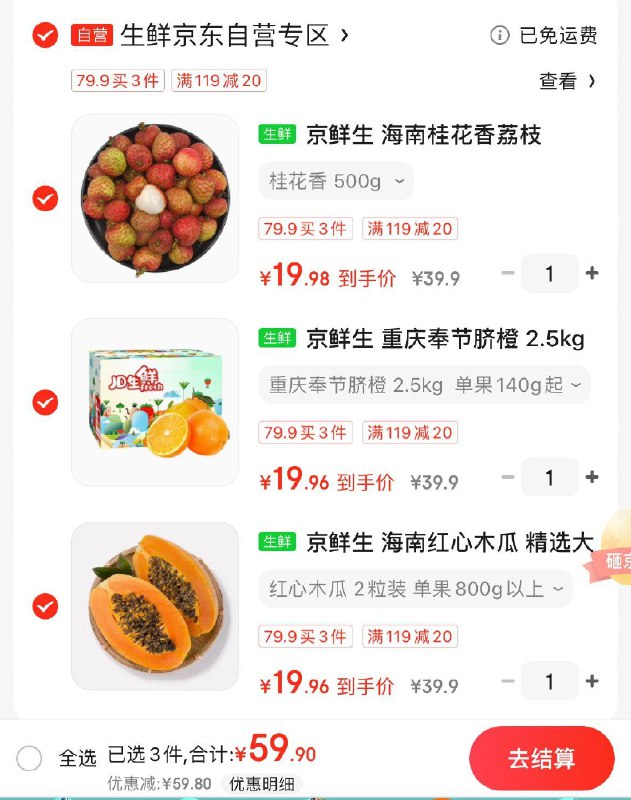This screenshot has width=631, height=800.
Task: Deselect the 海南桂花香荔枝 item checkbox
Action: tap(45, 198)
